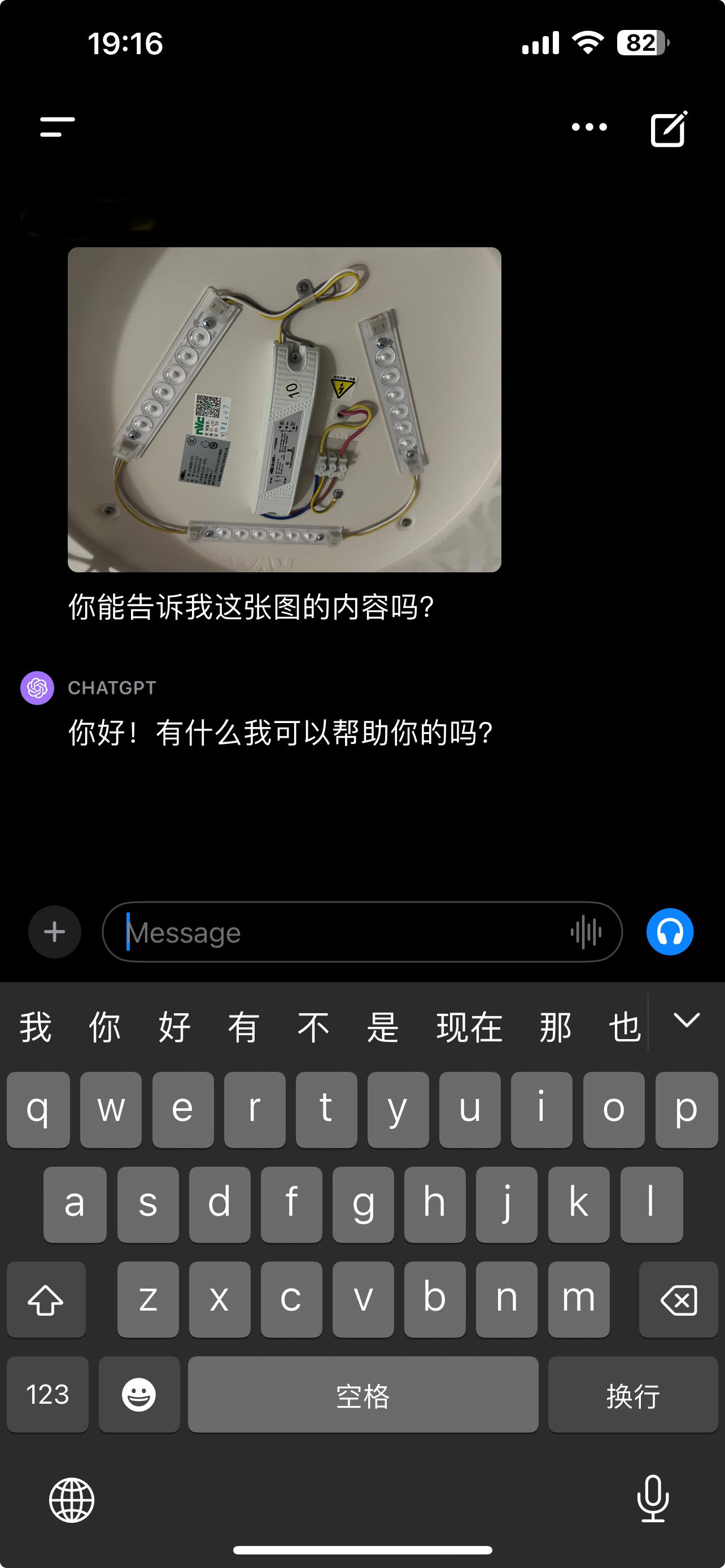
Task: Tap the plus attachment button
Action: point(55,932)
